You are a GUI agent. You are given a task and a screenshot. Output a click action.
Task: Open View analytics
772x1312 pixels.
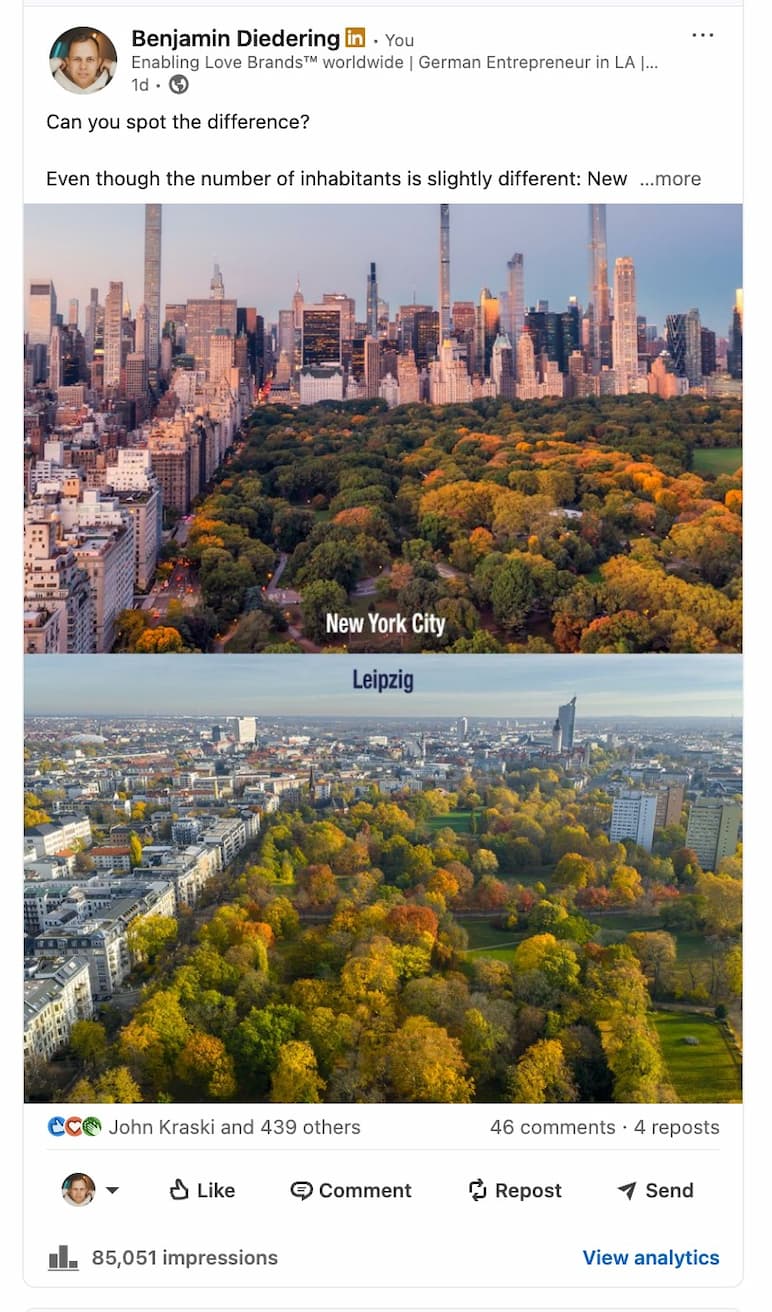[x=650, y=1257]
